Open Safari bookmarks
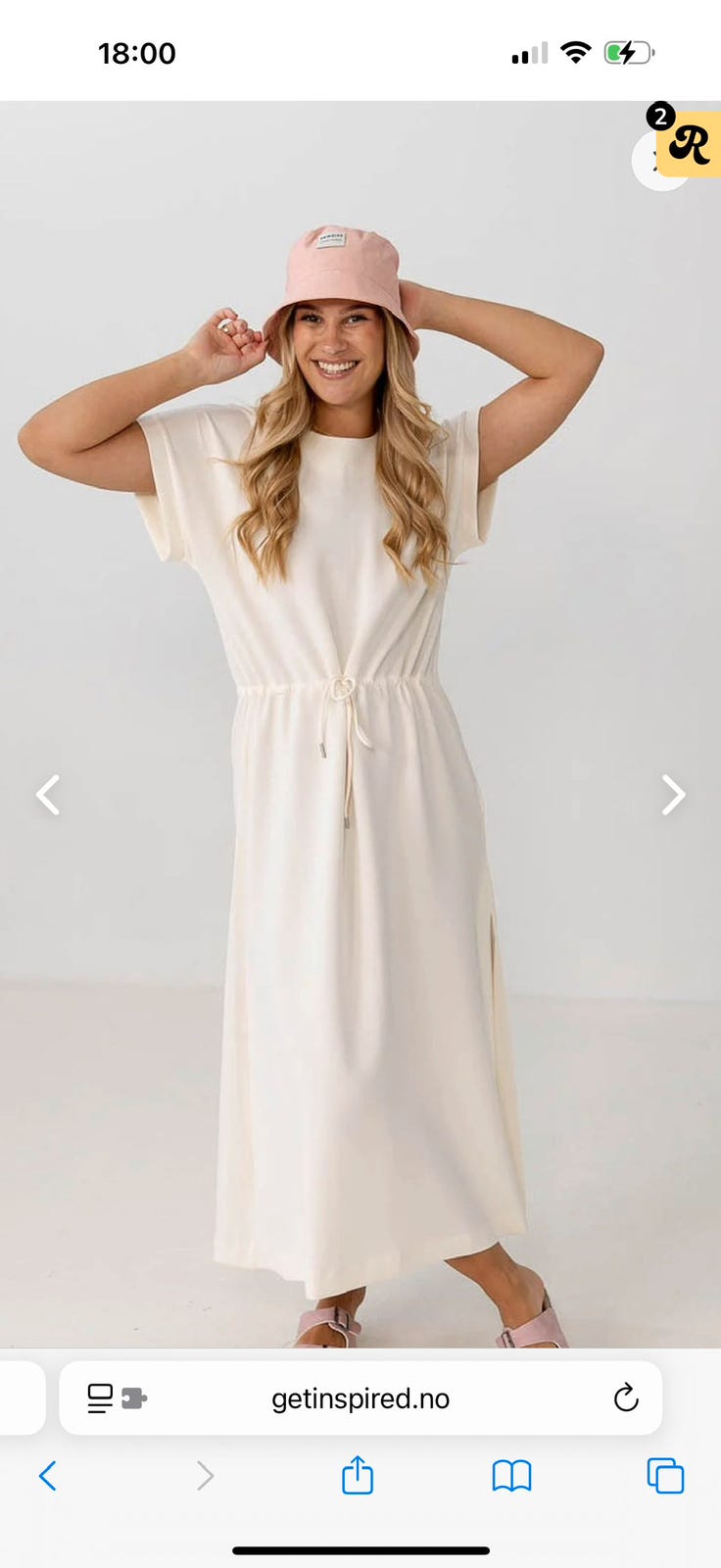This screenshot has height=1568, width=721. pos(511,1476)
